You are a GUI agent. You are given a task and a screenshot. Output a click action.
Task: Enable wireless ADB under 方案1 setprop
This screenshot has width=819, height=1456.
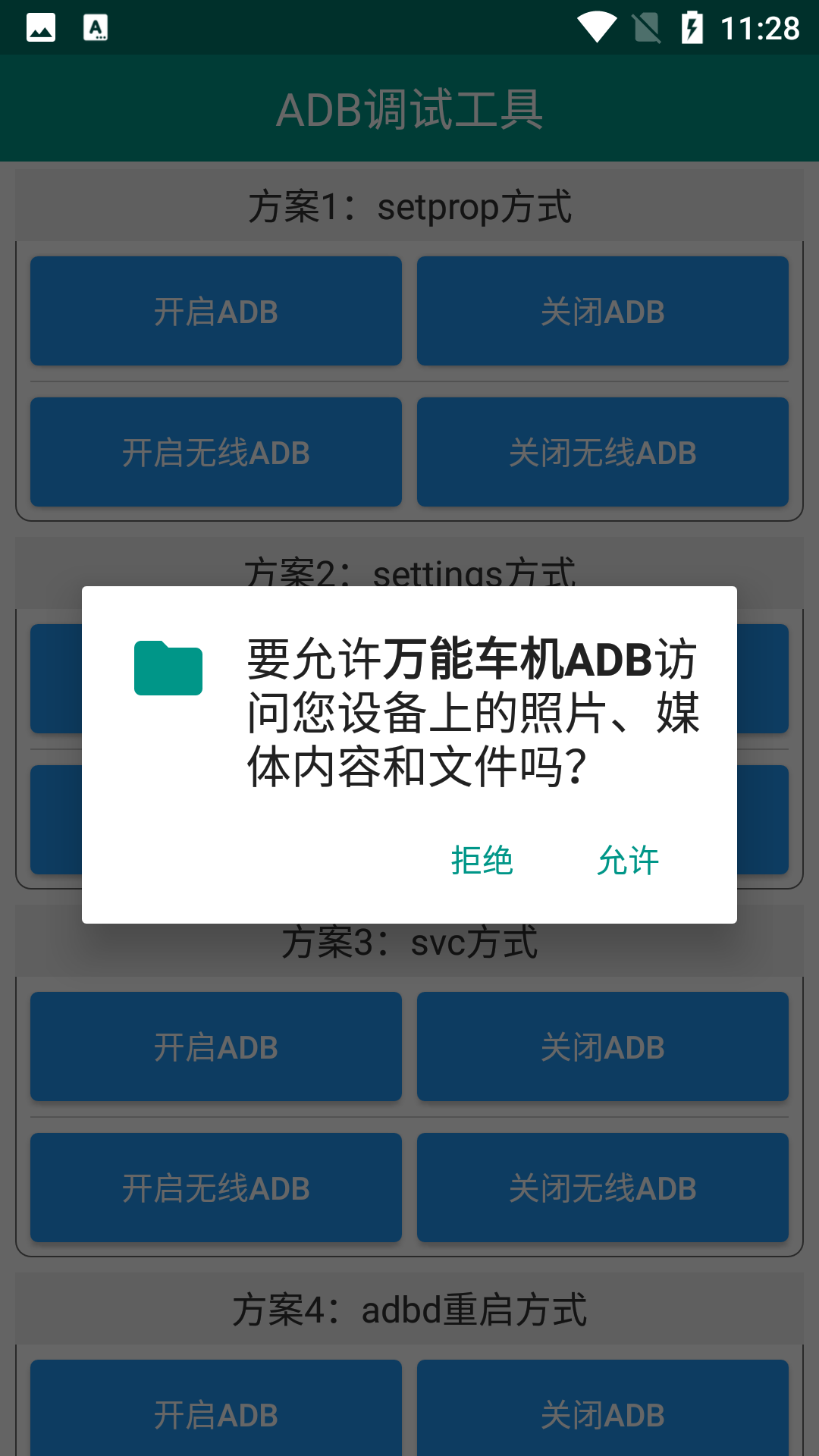pos(215,451)
